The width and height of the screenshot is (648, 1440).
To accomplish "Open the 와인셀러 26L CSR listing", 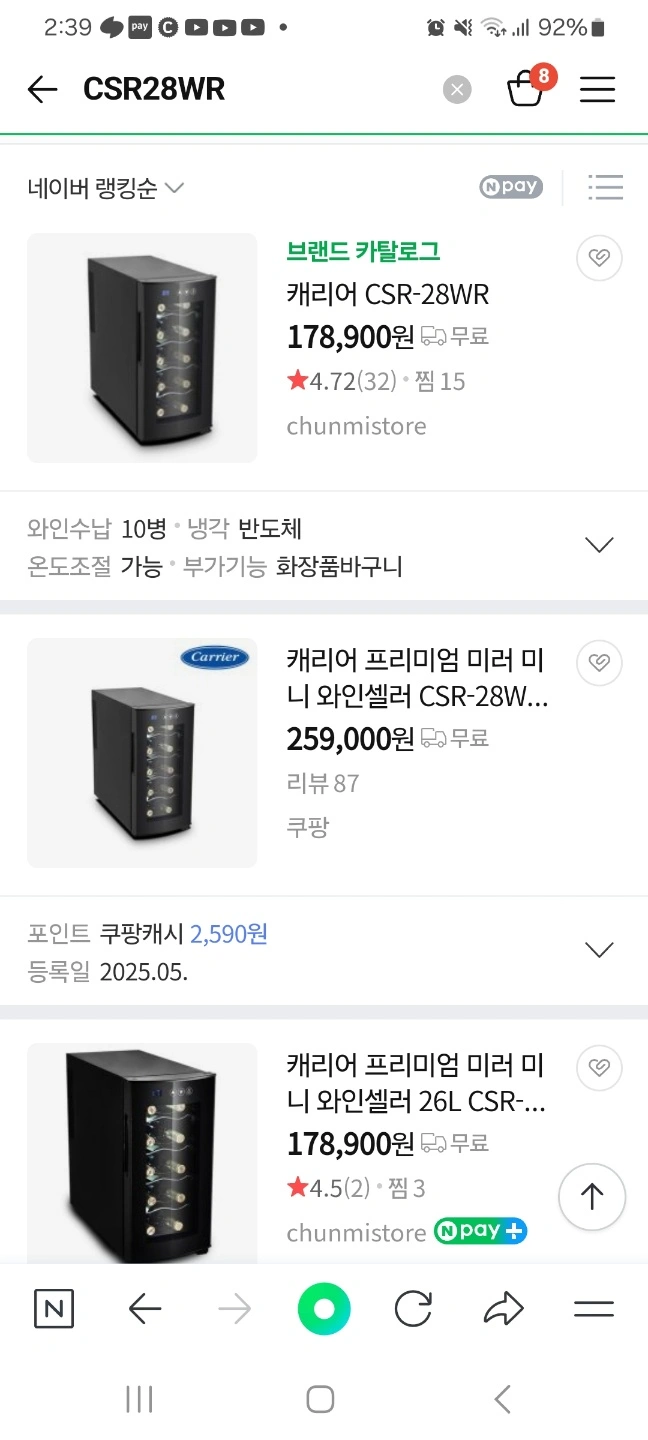I will coord(416,1083).
